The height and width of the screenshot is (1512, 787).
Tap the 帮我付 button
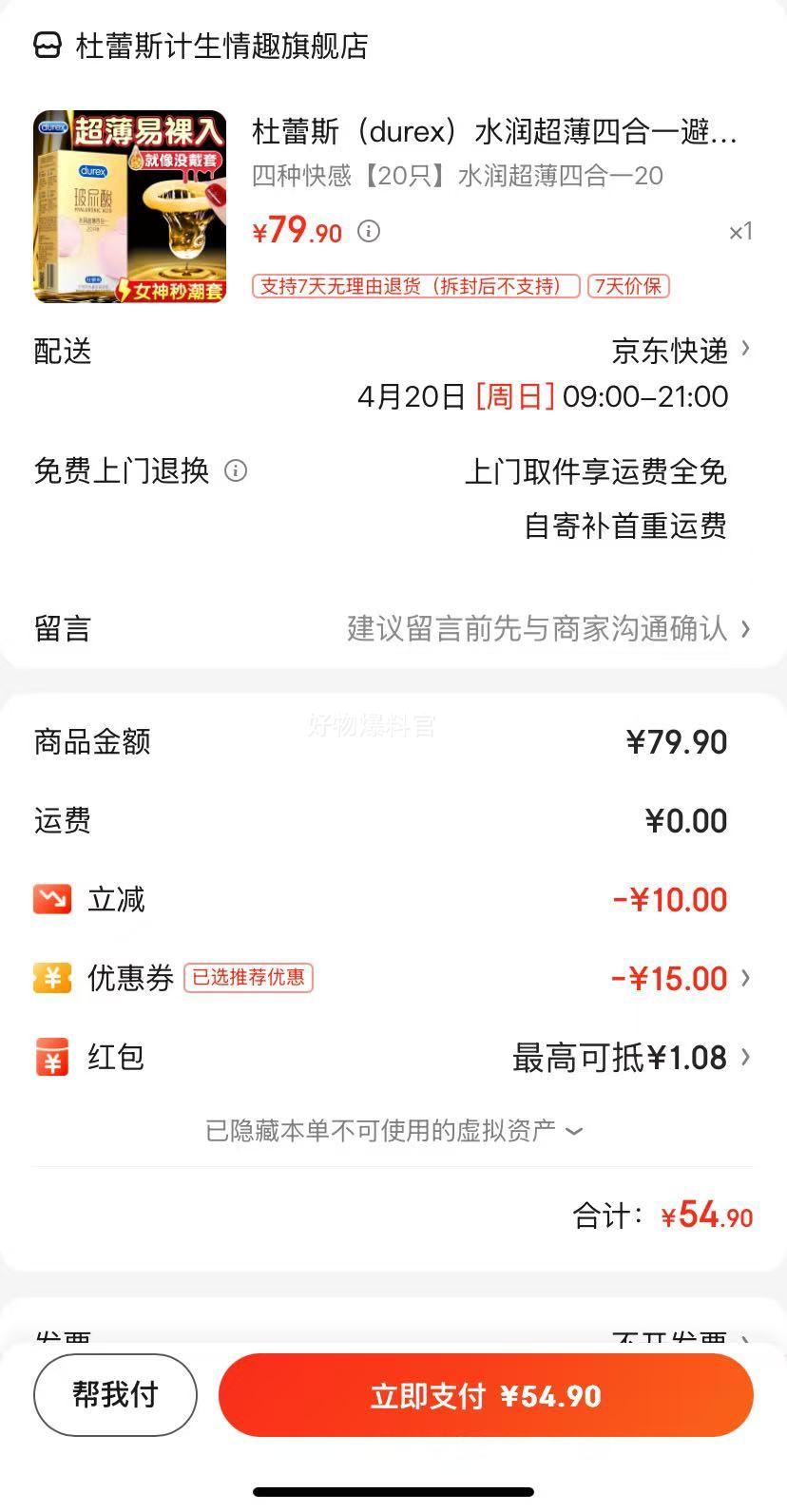[115, 1394]
